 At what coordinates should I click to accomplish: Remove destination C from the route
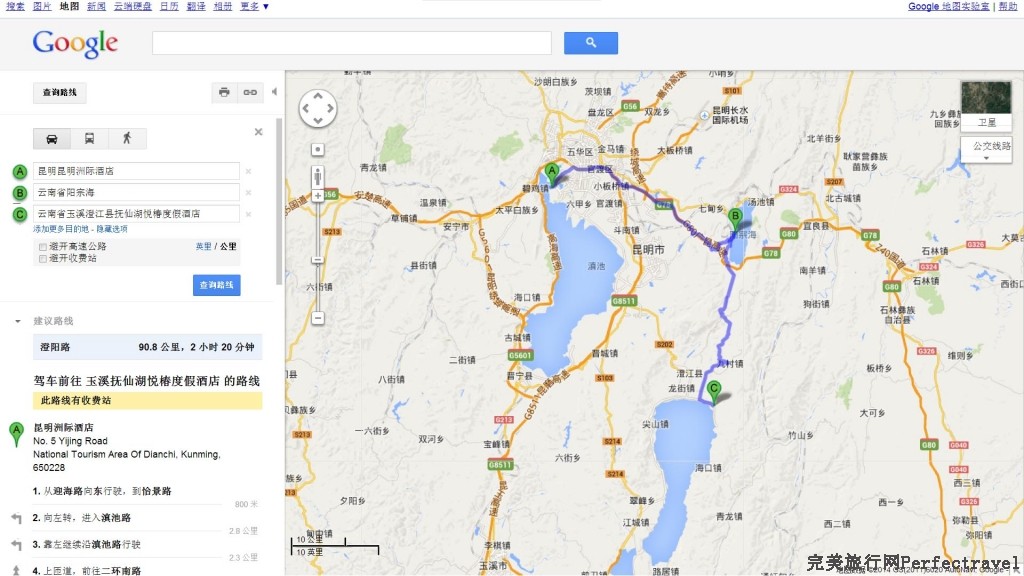click(x=249, y=214)
